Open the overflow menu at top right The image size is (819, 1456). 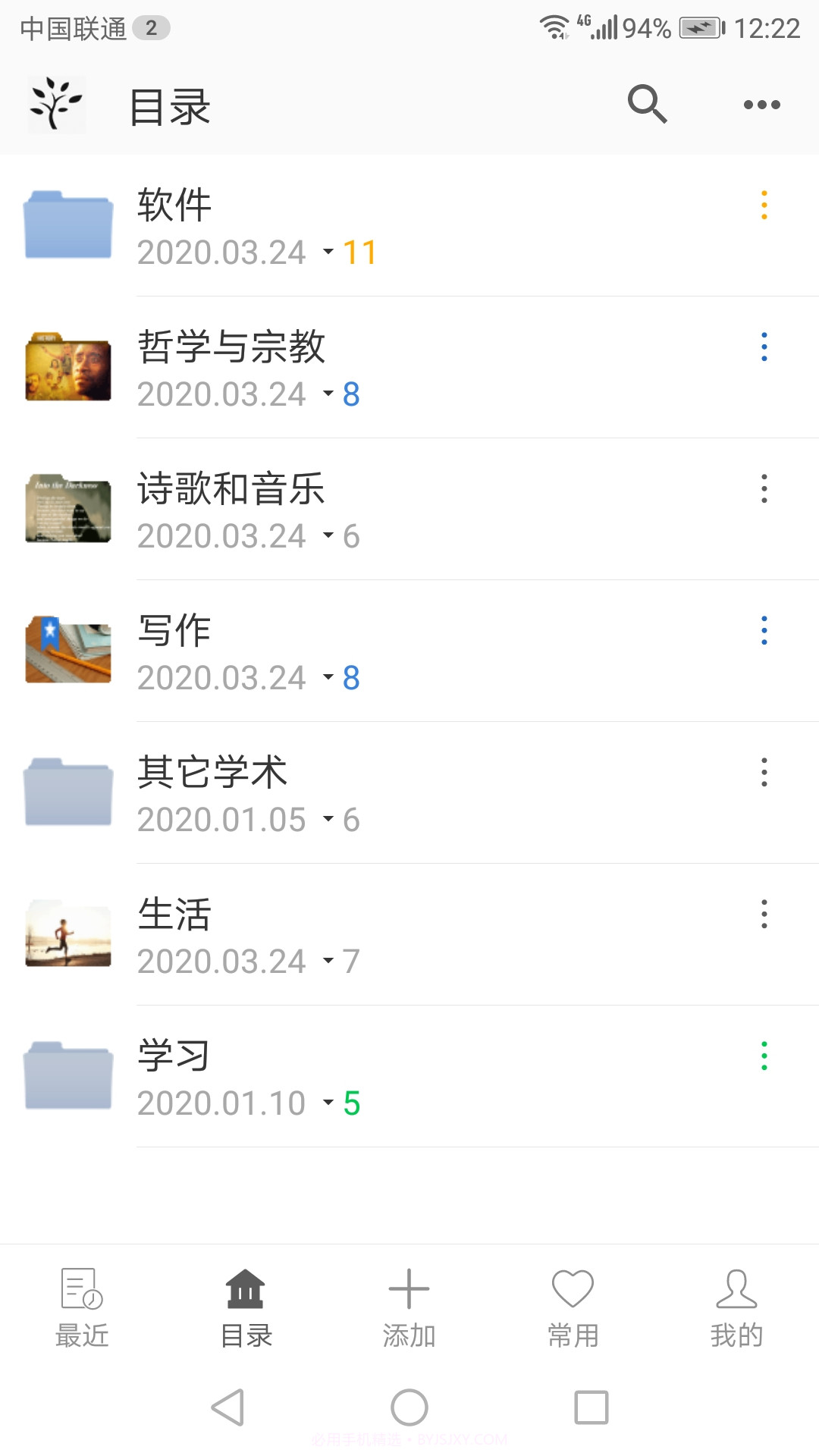(x=761, y=105)
